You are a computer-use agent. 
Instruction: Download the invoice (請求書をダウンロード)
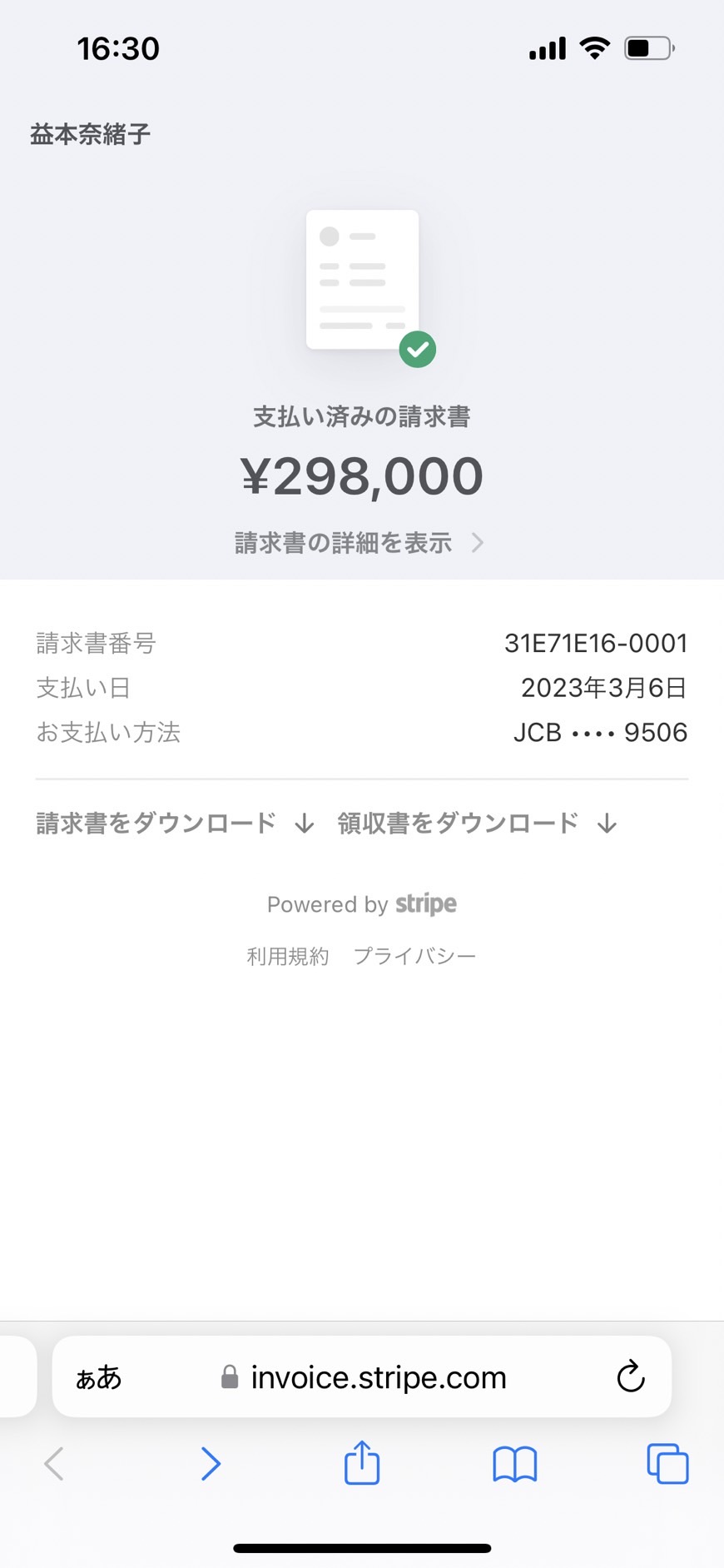pyautogui.click(x=176, y=823)
